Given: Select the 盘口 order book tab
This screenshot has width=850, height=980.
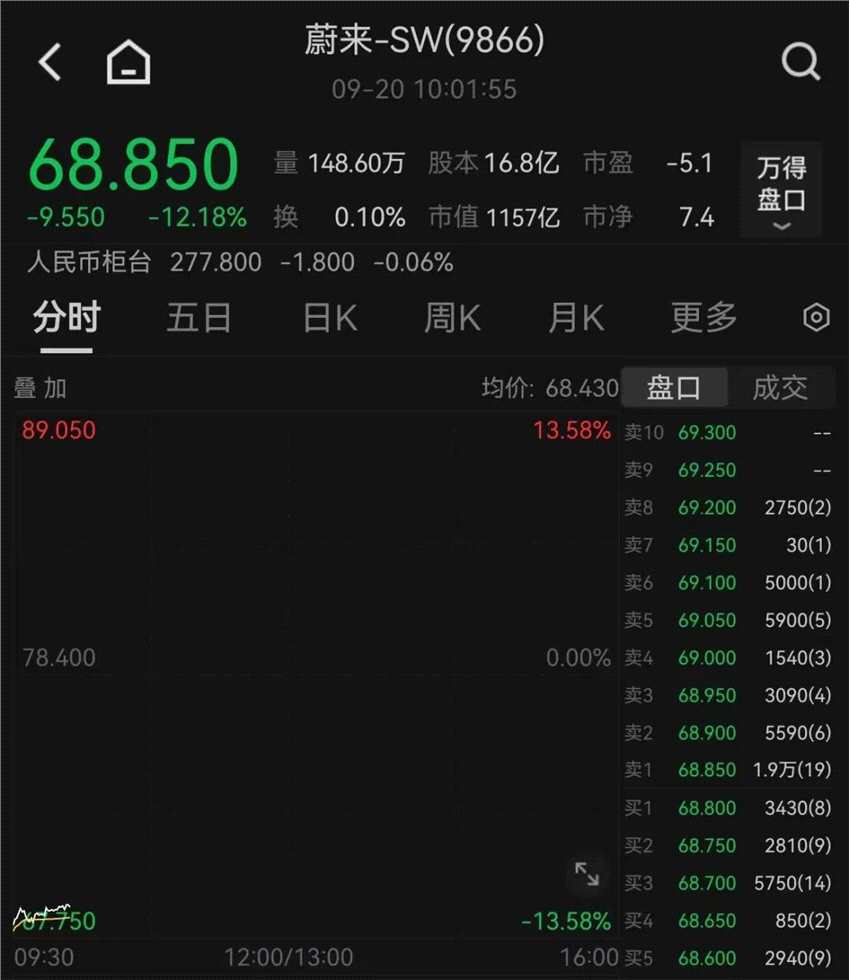Looking at the screenshot, I should [x=673, y=388].
